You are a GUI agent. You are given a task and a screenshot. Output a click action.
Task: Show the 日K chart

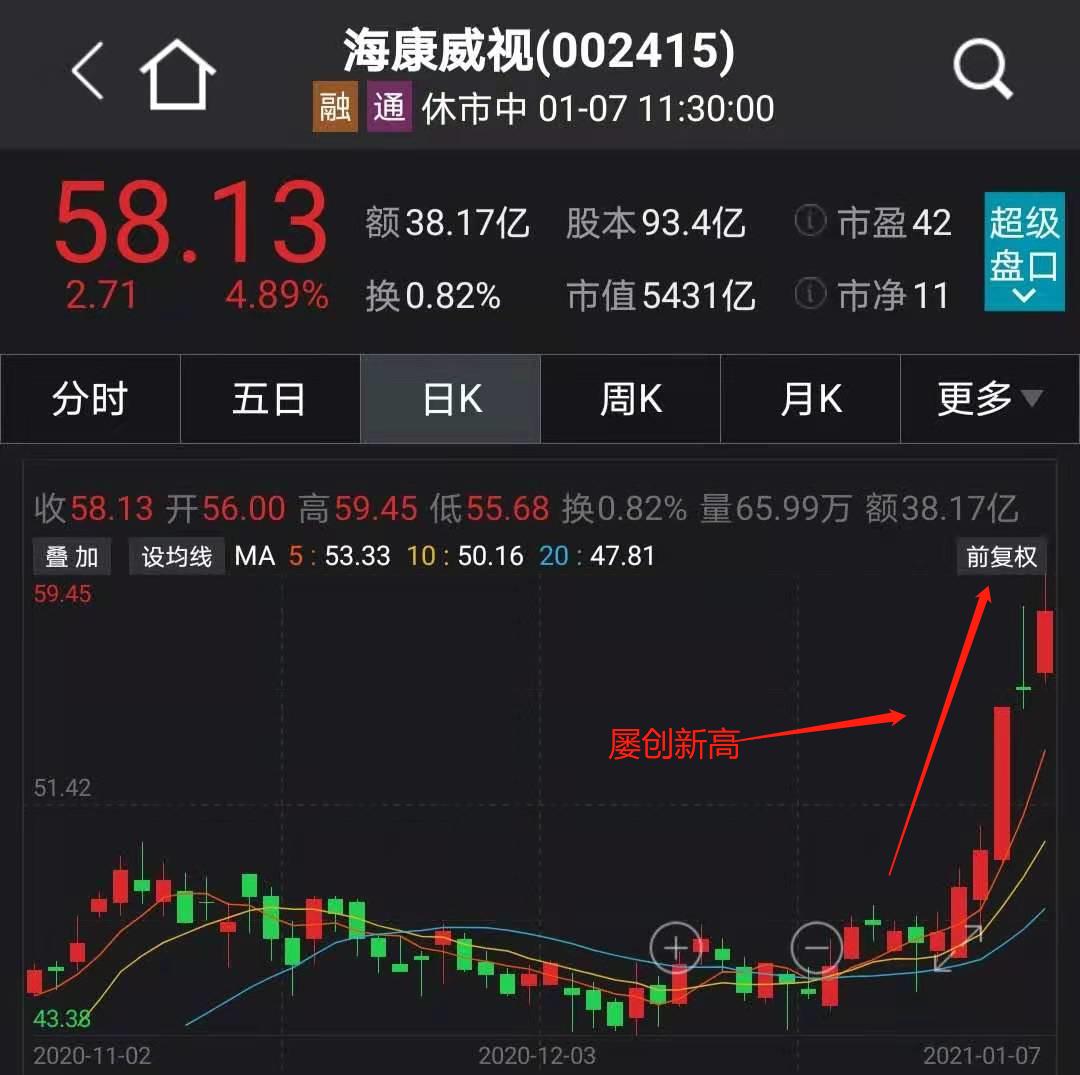(x=451, y=399)
